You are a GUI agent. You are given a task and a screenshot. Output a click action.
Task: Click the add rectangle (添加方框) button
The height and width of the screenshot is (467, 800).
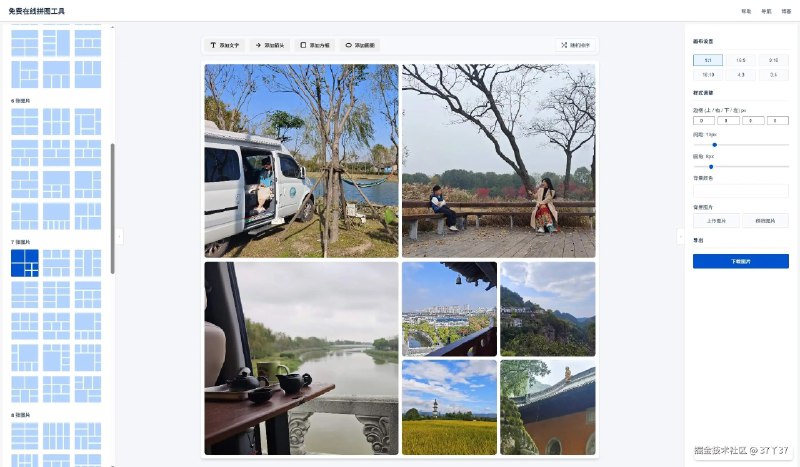click(314, 45)
